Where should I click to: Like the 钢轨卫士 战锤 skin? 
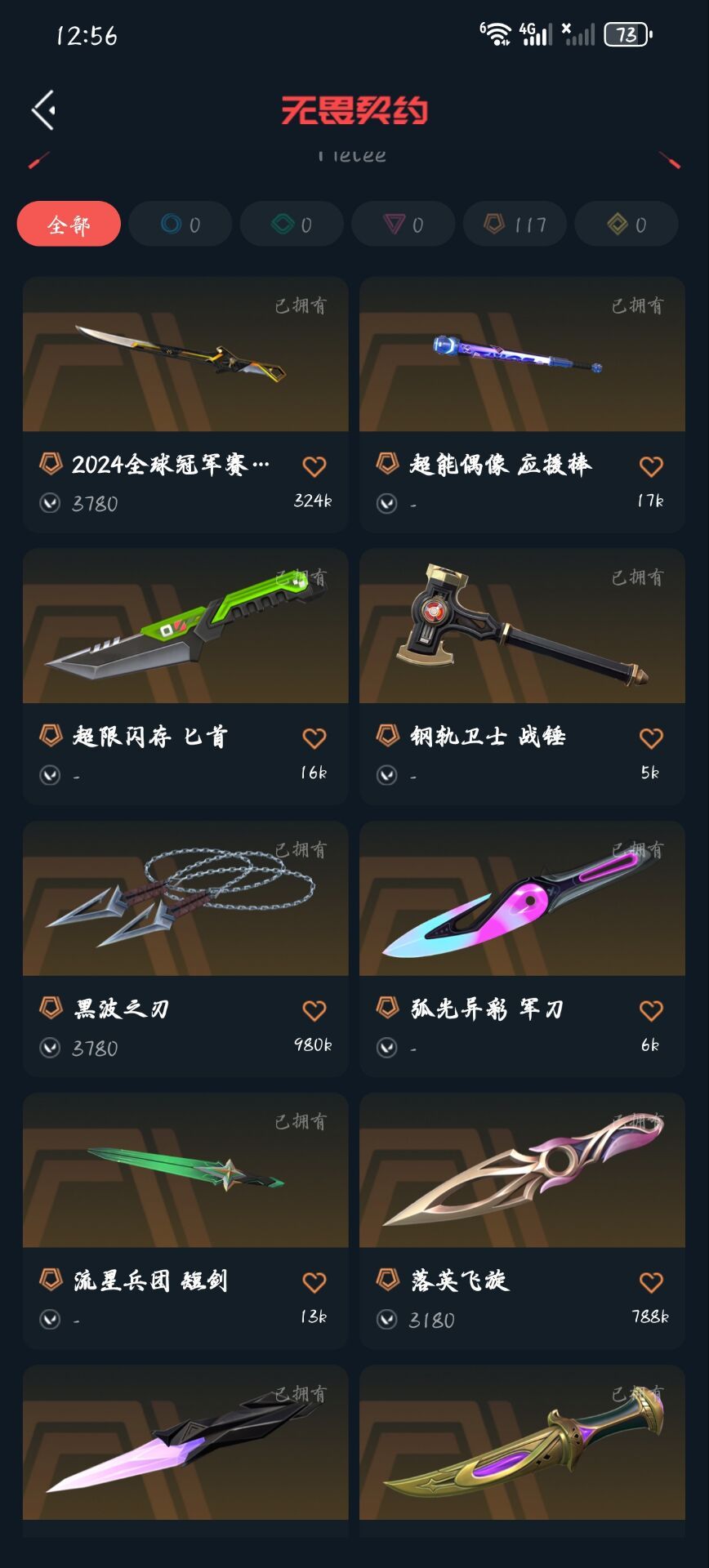point(651,738)
